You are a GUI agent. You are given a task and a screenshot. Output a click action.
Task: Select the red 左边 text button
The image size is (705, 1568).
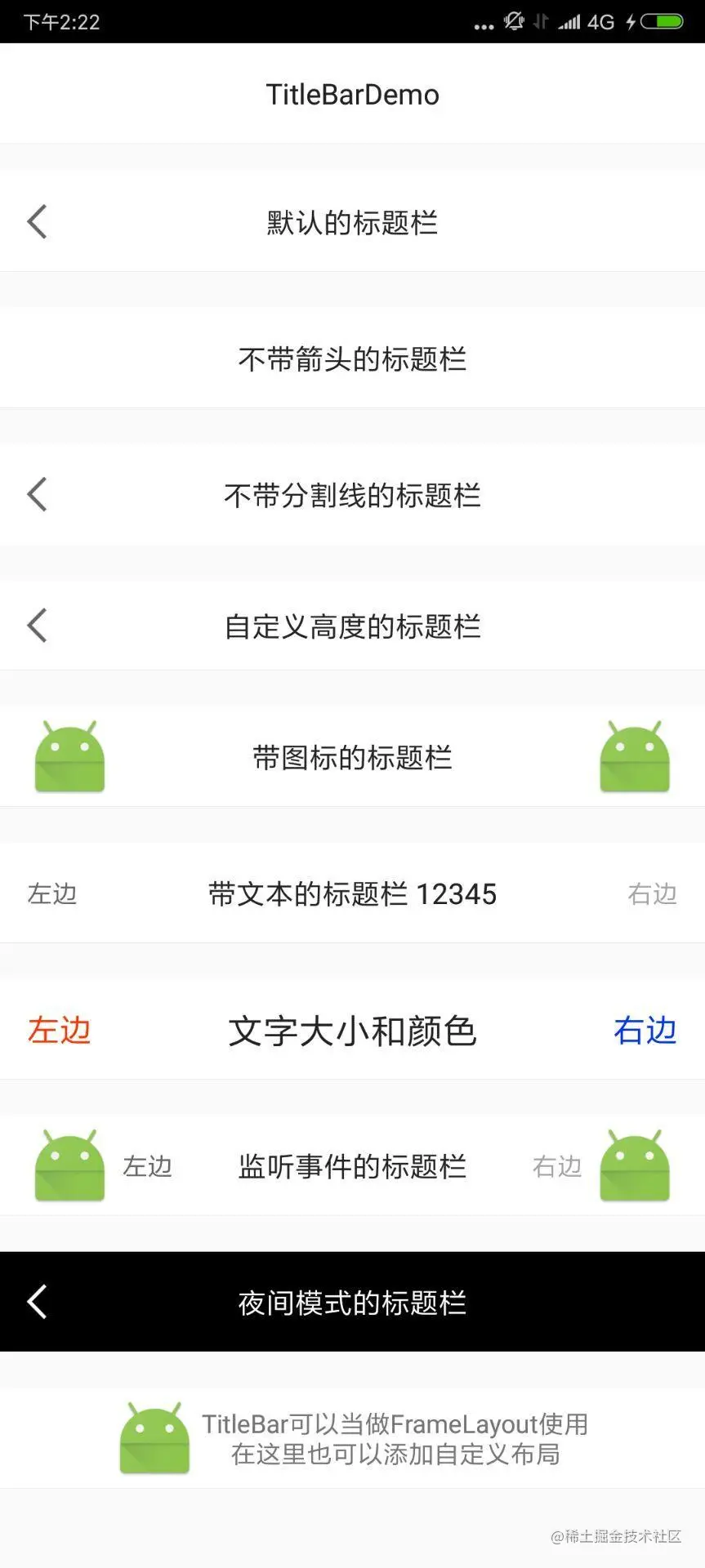point(59,1031)
